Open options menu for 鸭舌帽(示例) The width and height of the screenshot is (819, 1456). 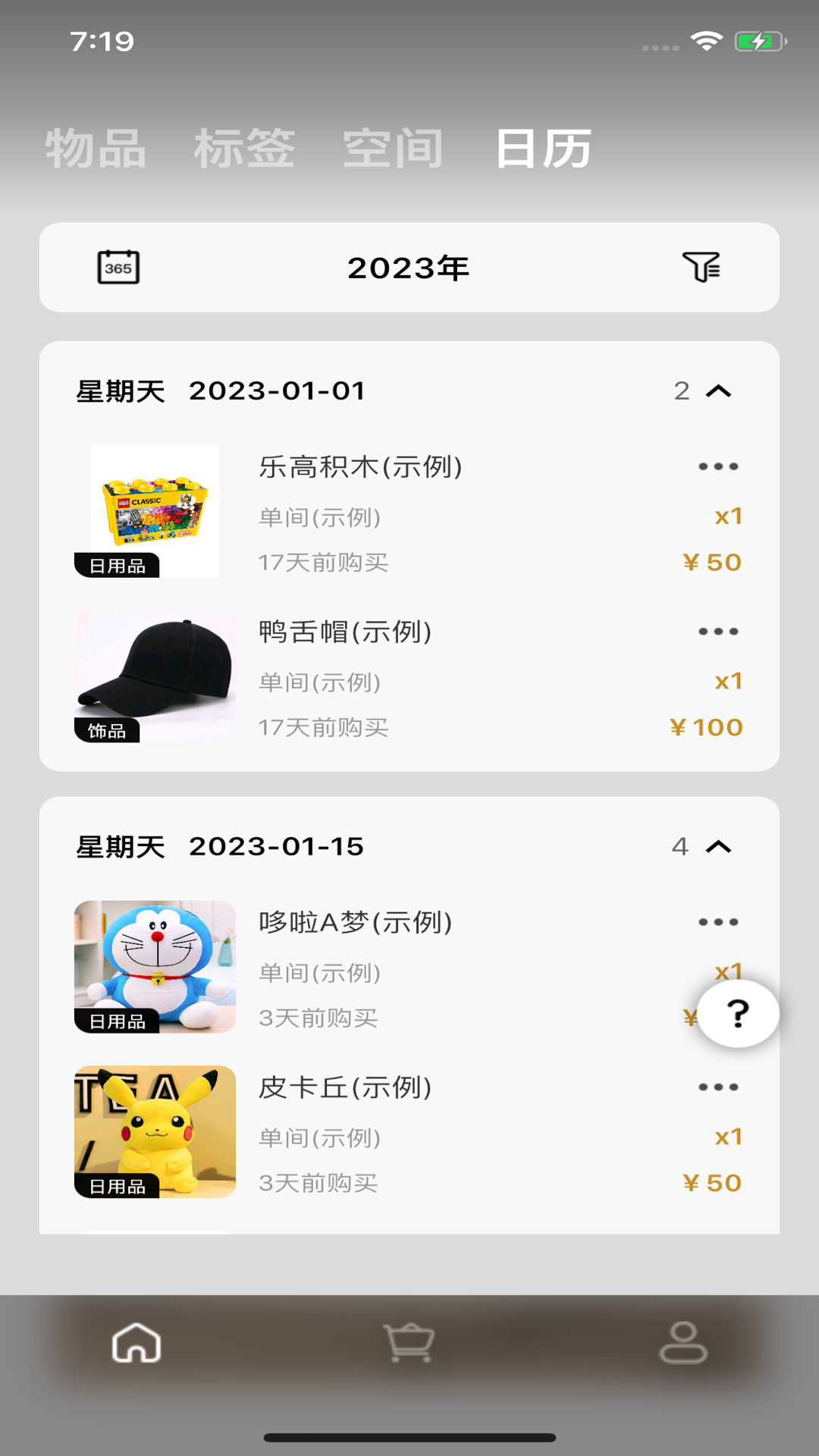tap(718, 630)
